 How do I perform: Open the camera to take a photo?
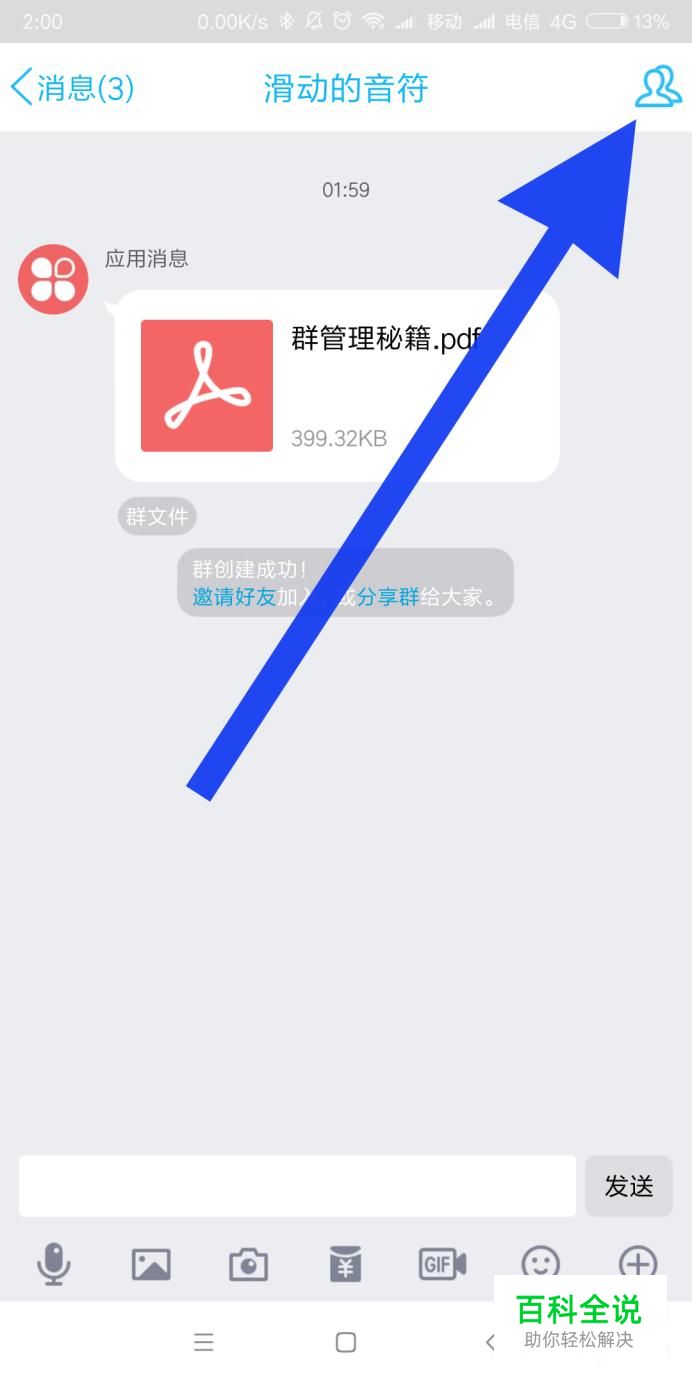pyautogui.click(x=248, y=1264)
